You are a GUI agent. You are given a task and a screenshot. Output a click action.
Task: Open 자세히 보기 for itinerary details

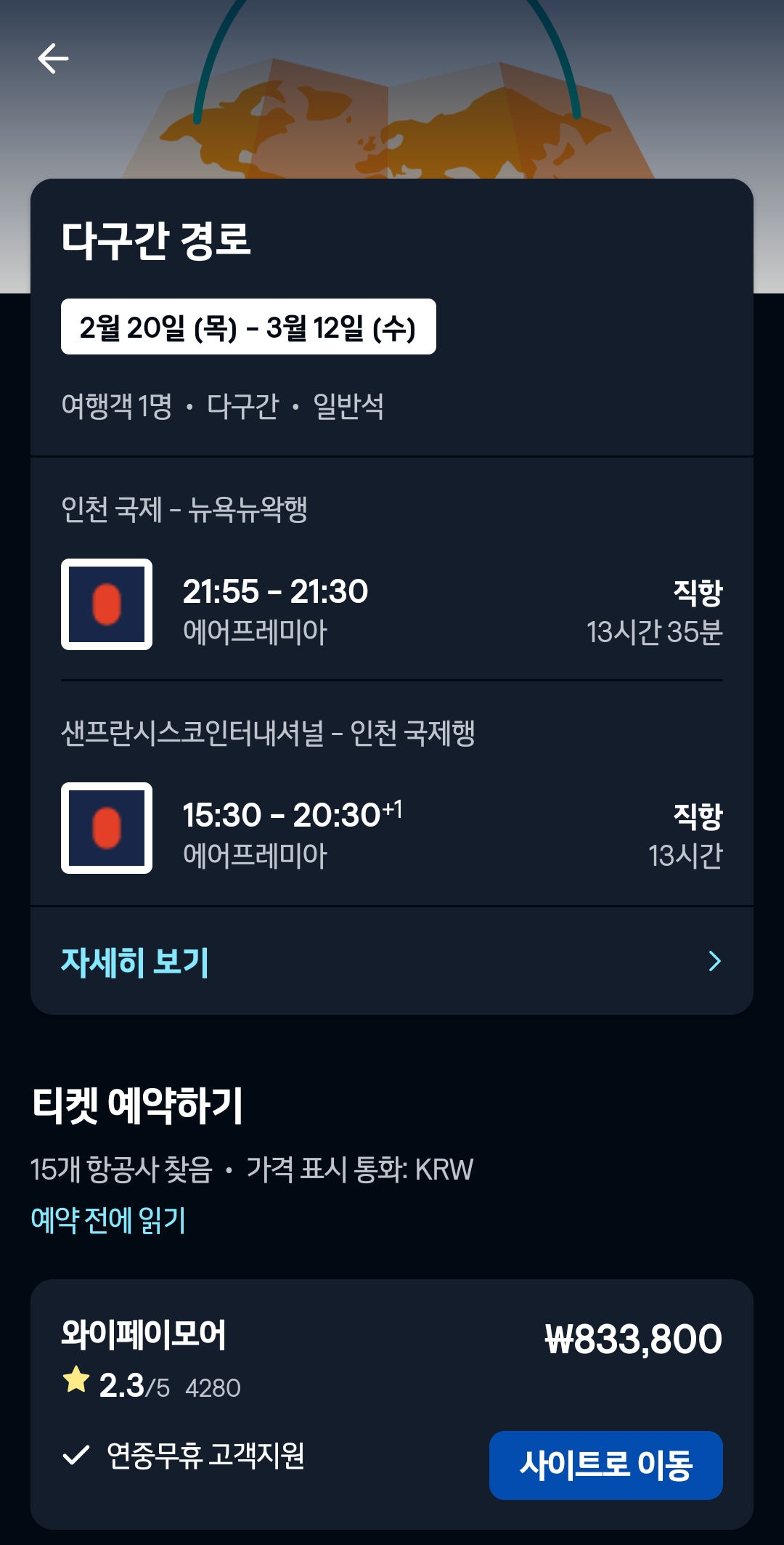coord(392,962)
